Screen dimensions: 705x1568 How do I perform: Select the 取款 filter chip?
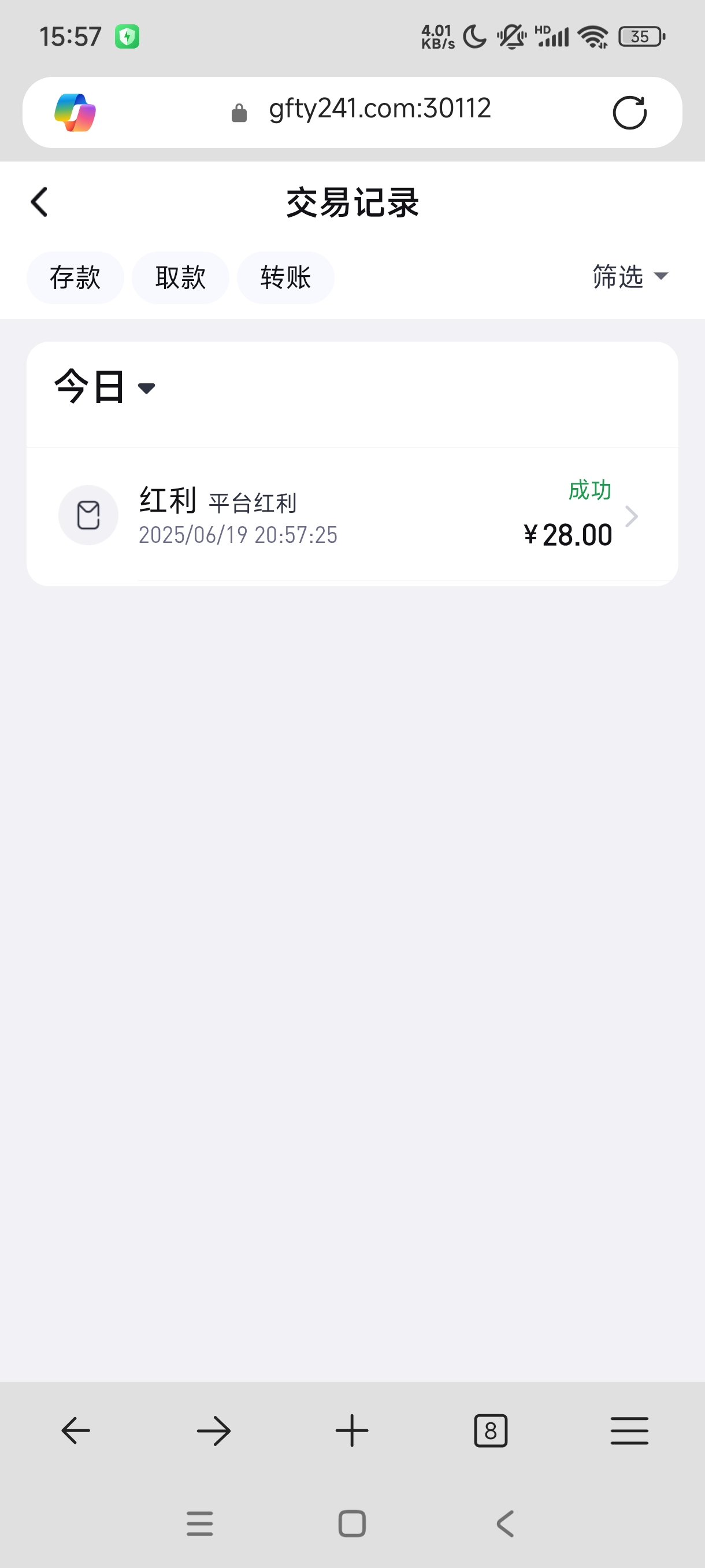(x=180, y=278)
